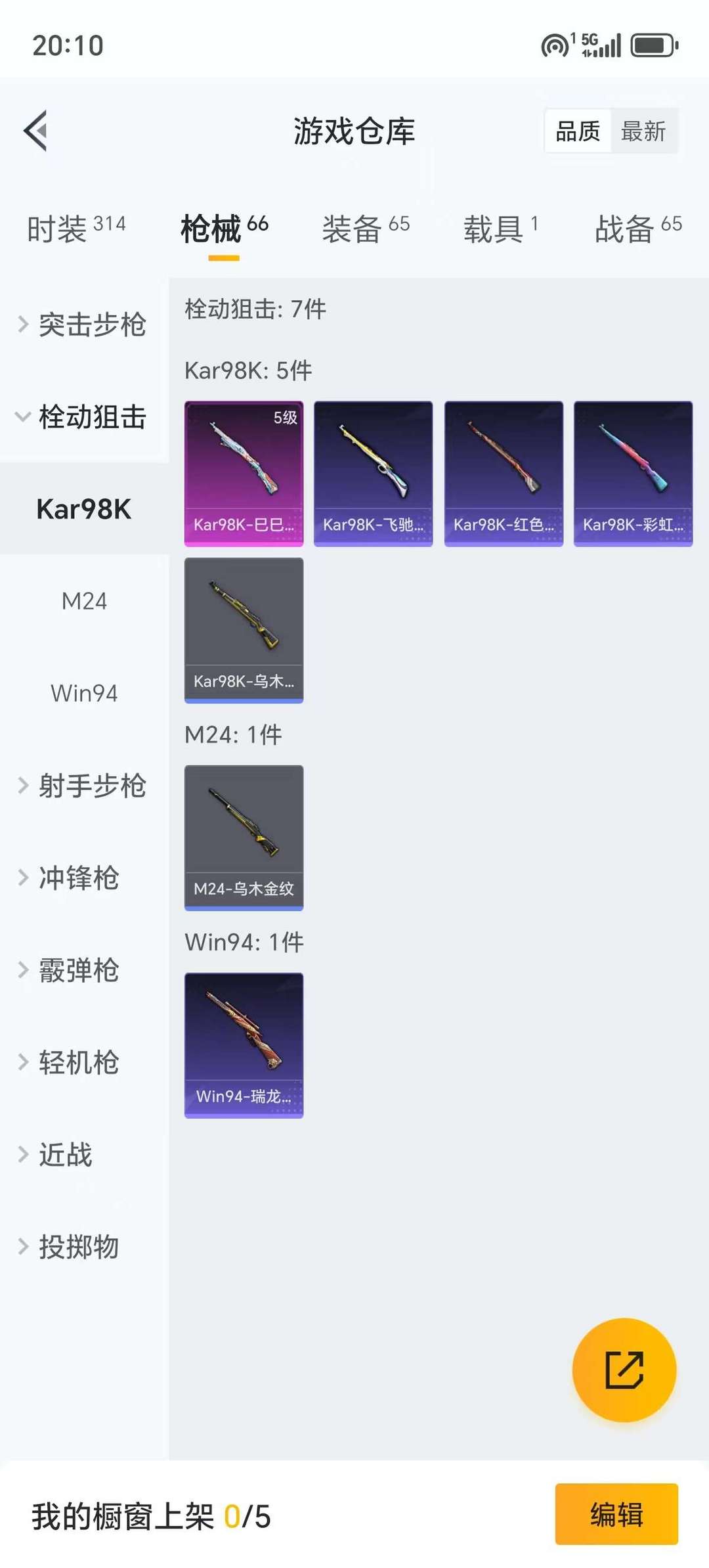Tap the yellow floating share button
The width and height of the screenshot is (709, 1568).
624,1370
